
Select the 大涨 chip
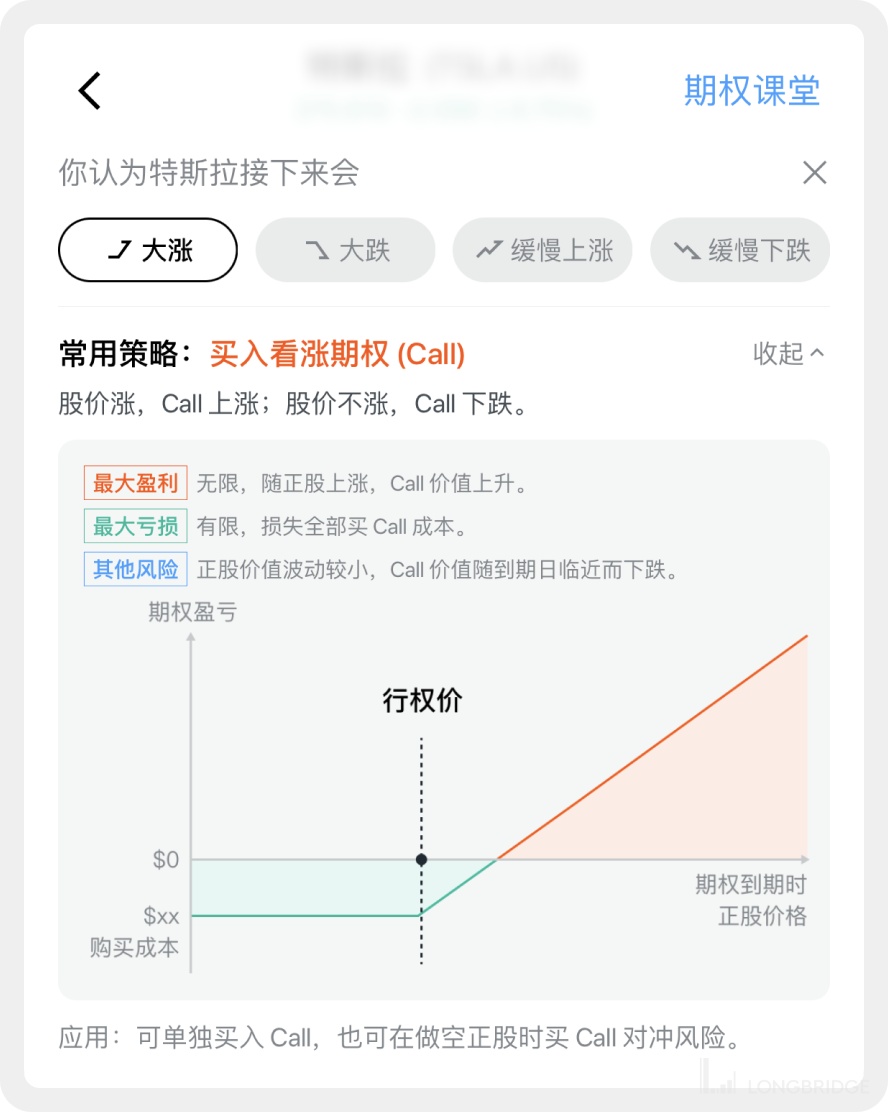pos(148,250)
